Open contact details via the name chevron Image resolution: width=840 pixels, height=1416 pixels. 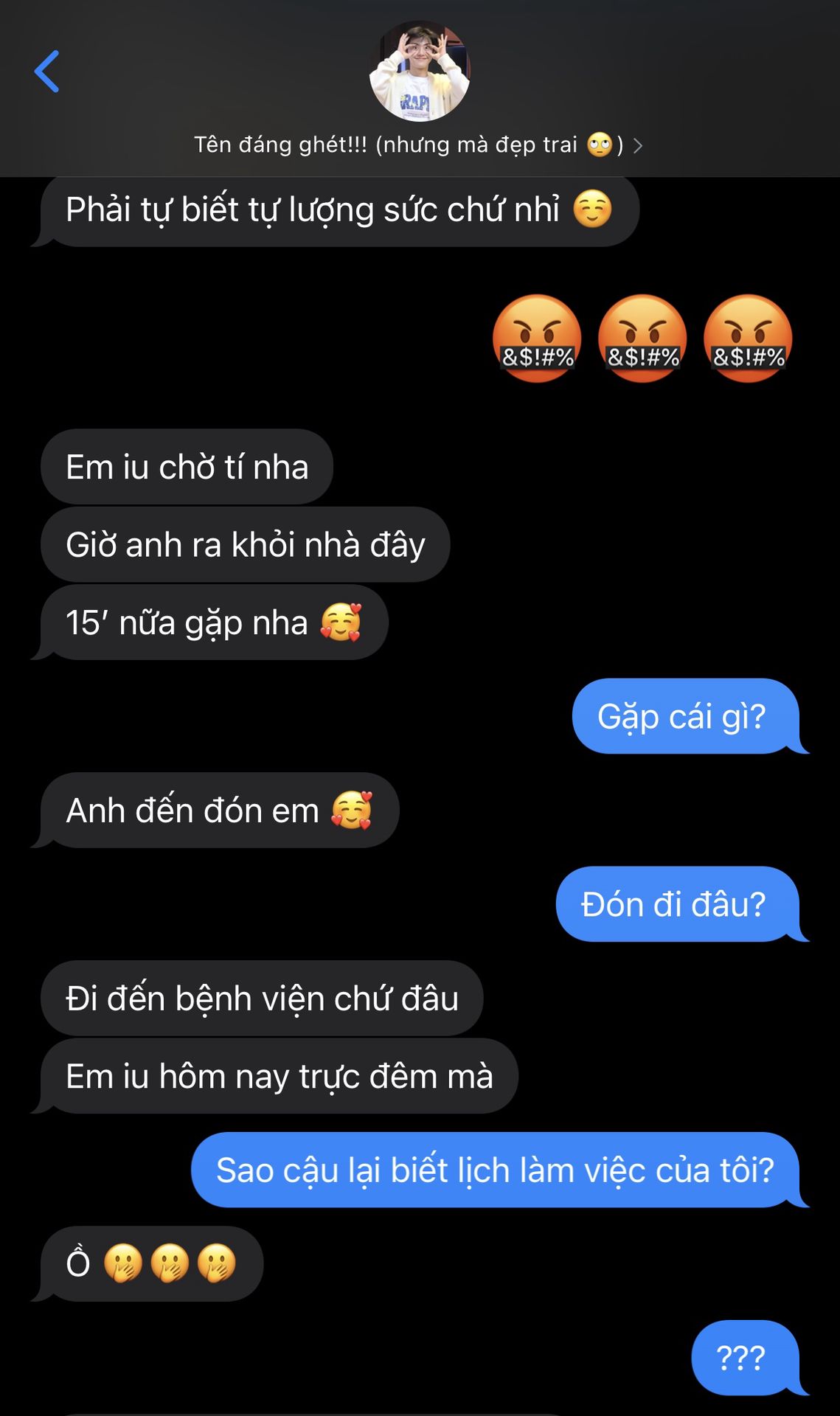pyautogui.click(x=638, y=146)
